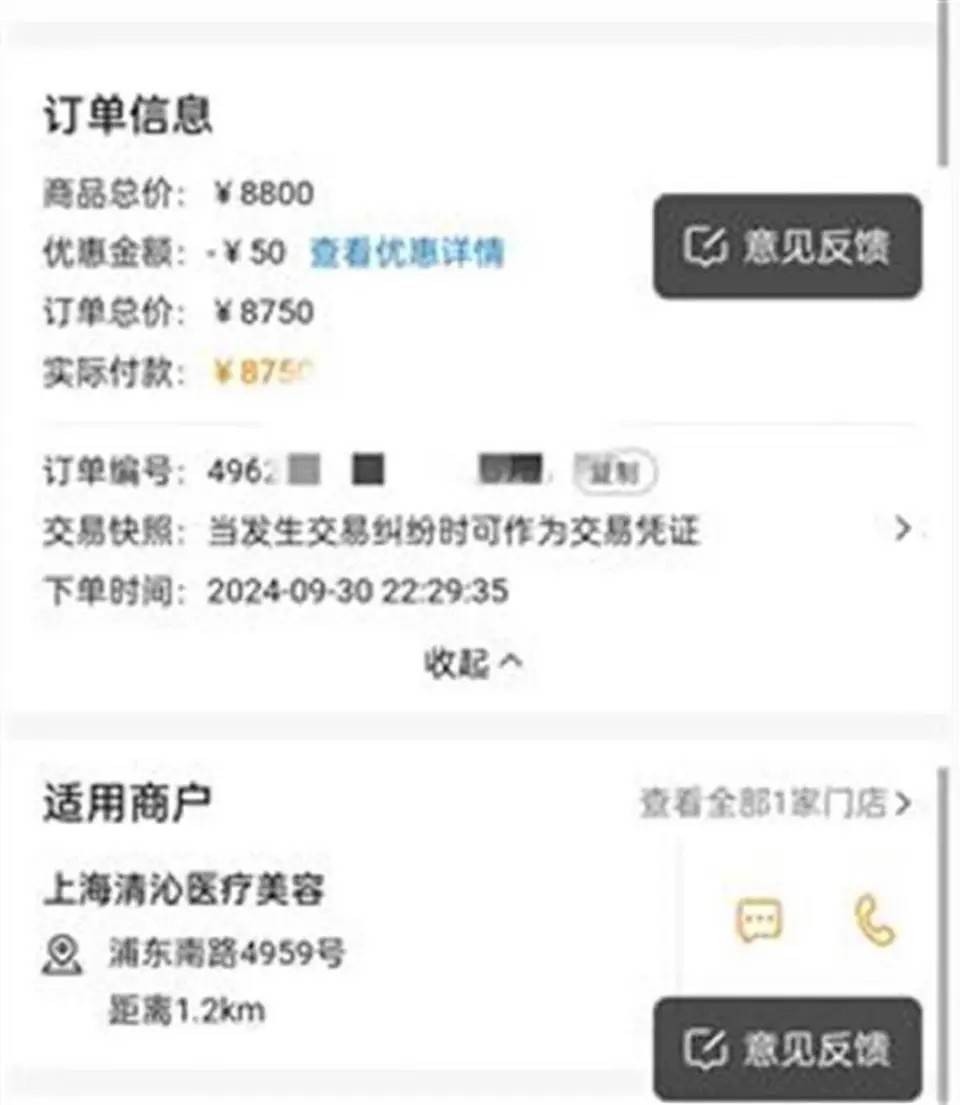Call the merchant using the phone icon
The width and height of the screenshot is (960, 1105).
tap(876, 921)
